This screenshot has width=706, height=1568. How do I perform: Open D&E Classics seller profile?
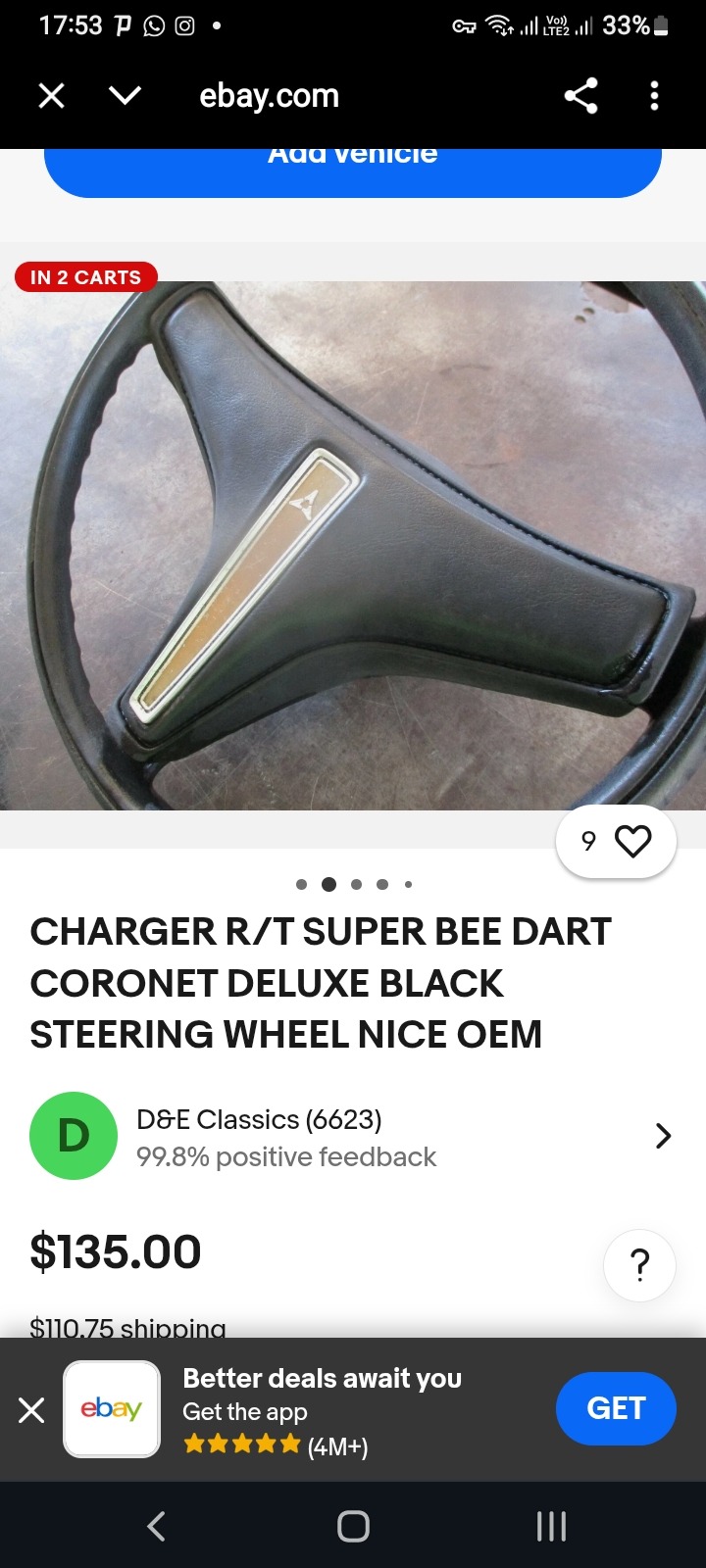click(351, 1136)
